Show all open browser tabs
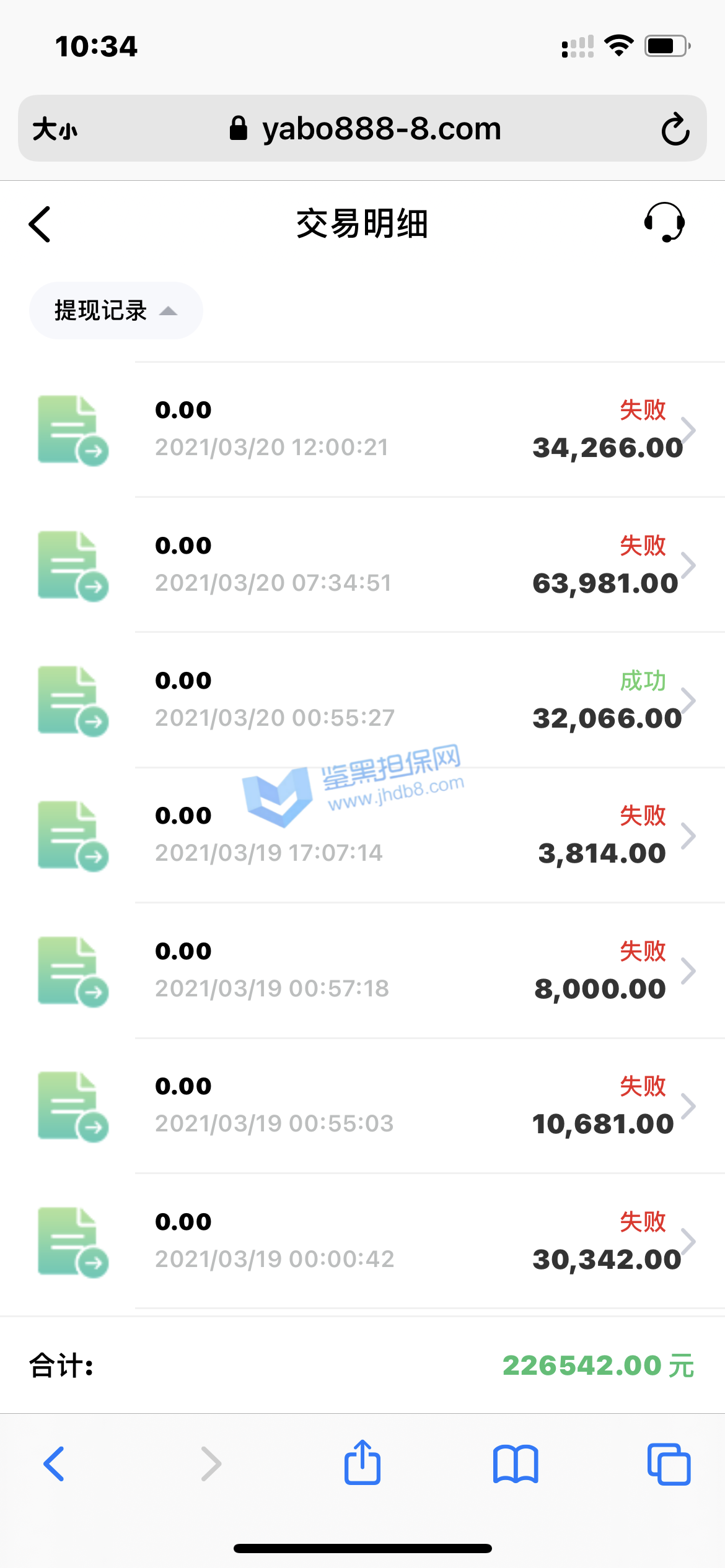 (669, 1464)
